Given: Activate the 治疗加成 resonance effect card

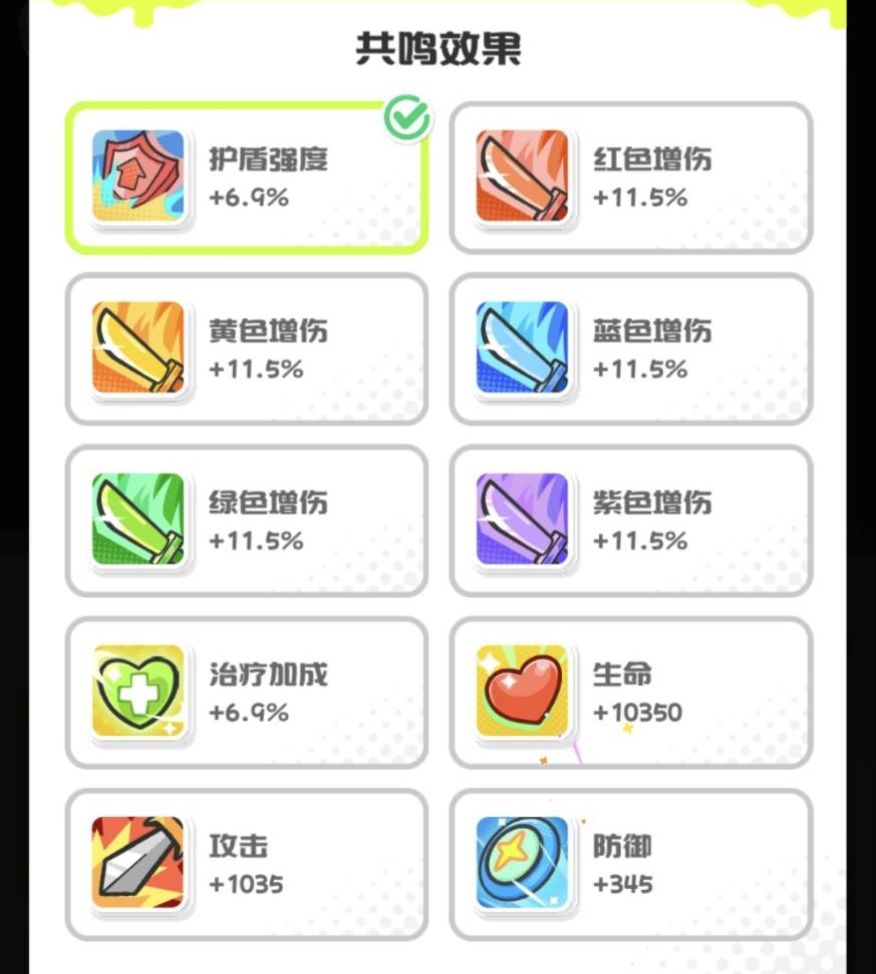Looking at the screenshot, I should [246, 690].
